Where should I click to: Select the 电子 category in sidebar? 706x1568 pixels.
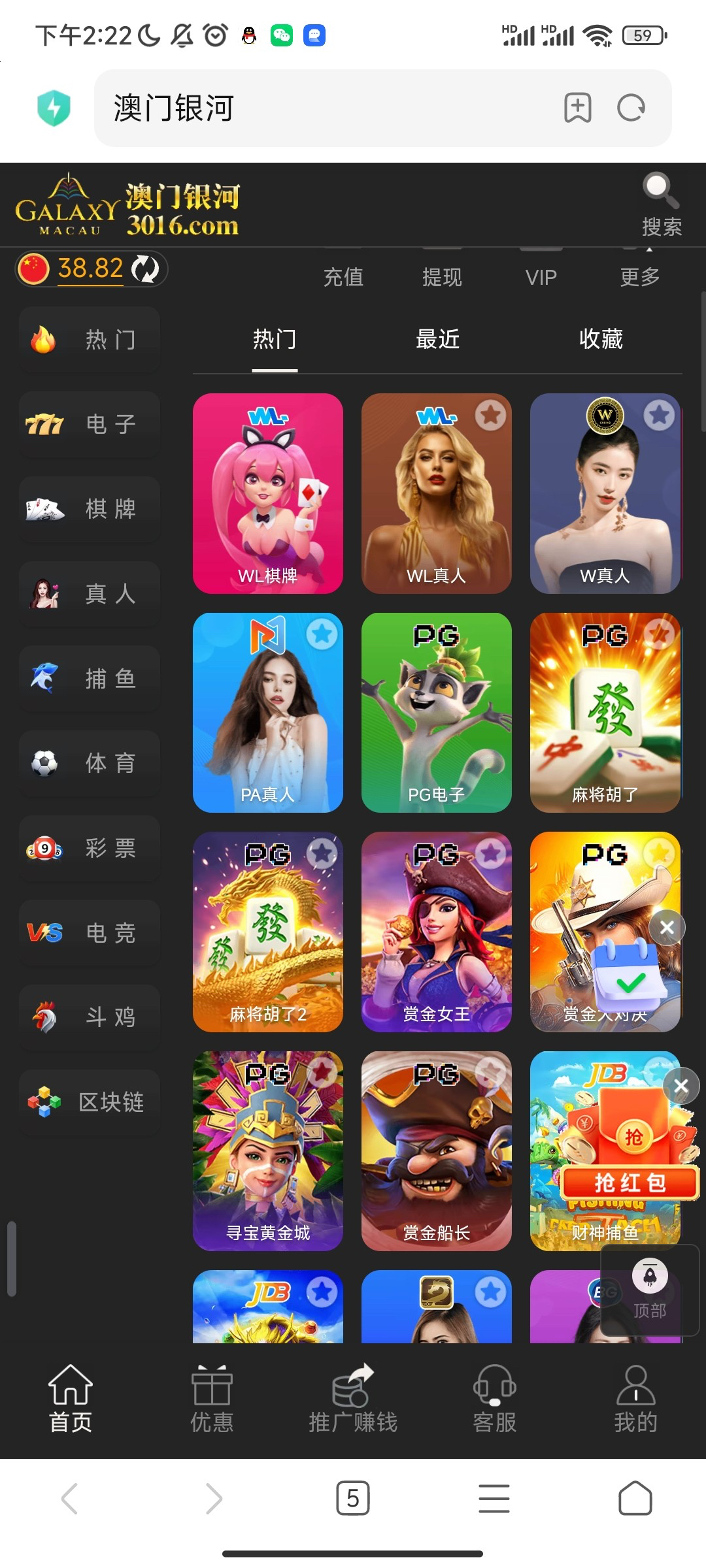[90, 425]
